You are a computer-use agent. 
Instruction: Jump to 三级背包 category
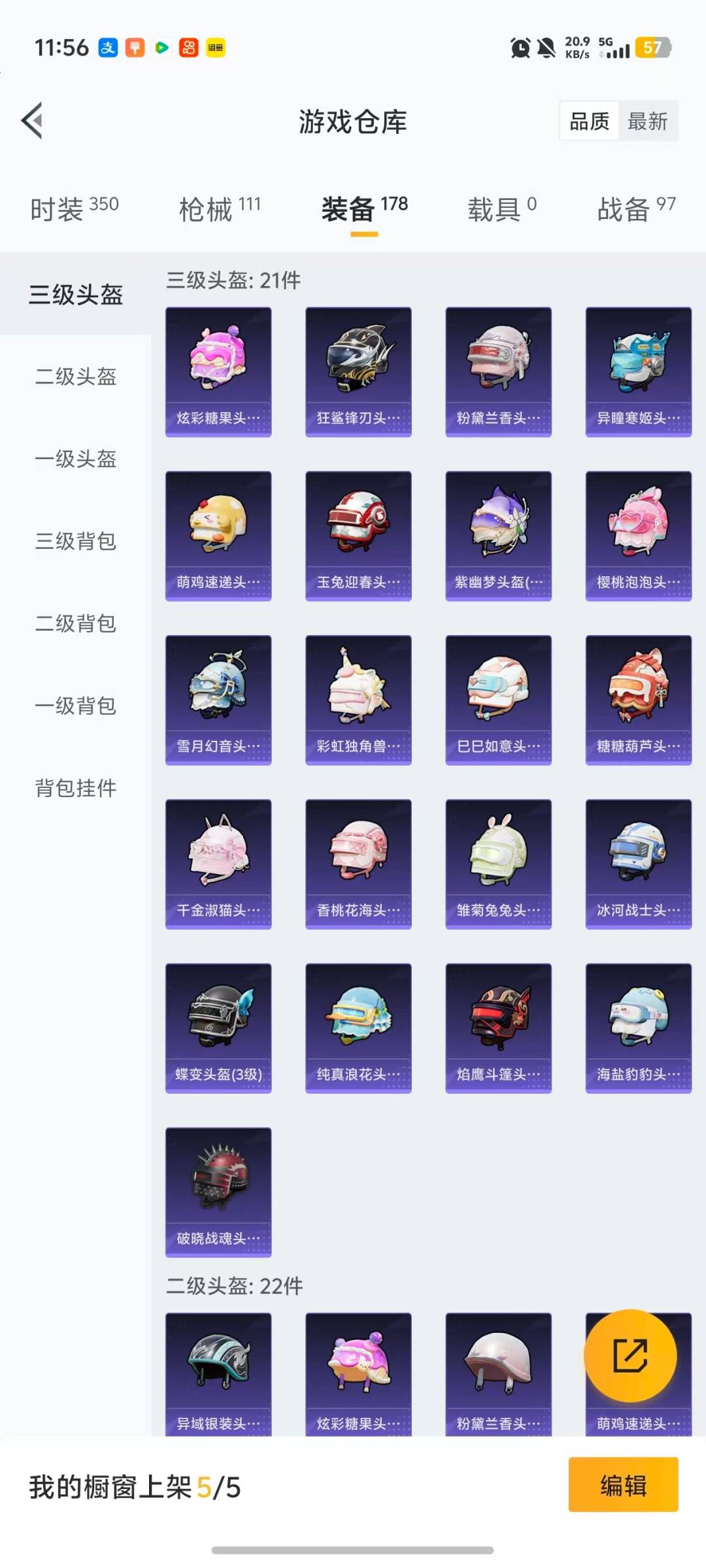click(x=76, y=541)
